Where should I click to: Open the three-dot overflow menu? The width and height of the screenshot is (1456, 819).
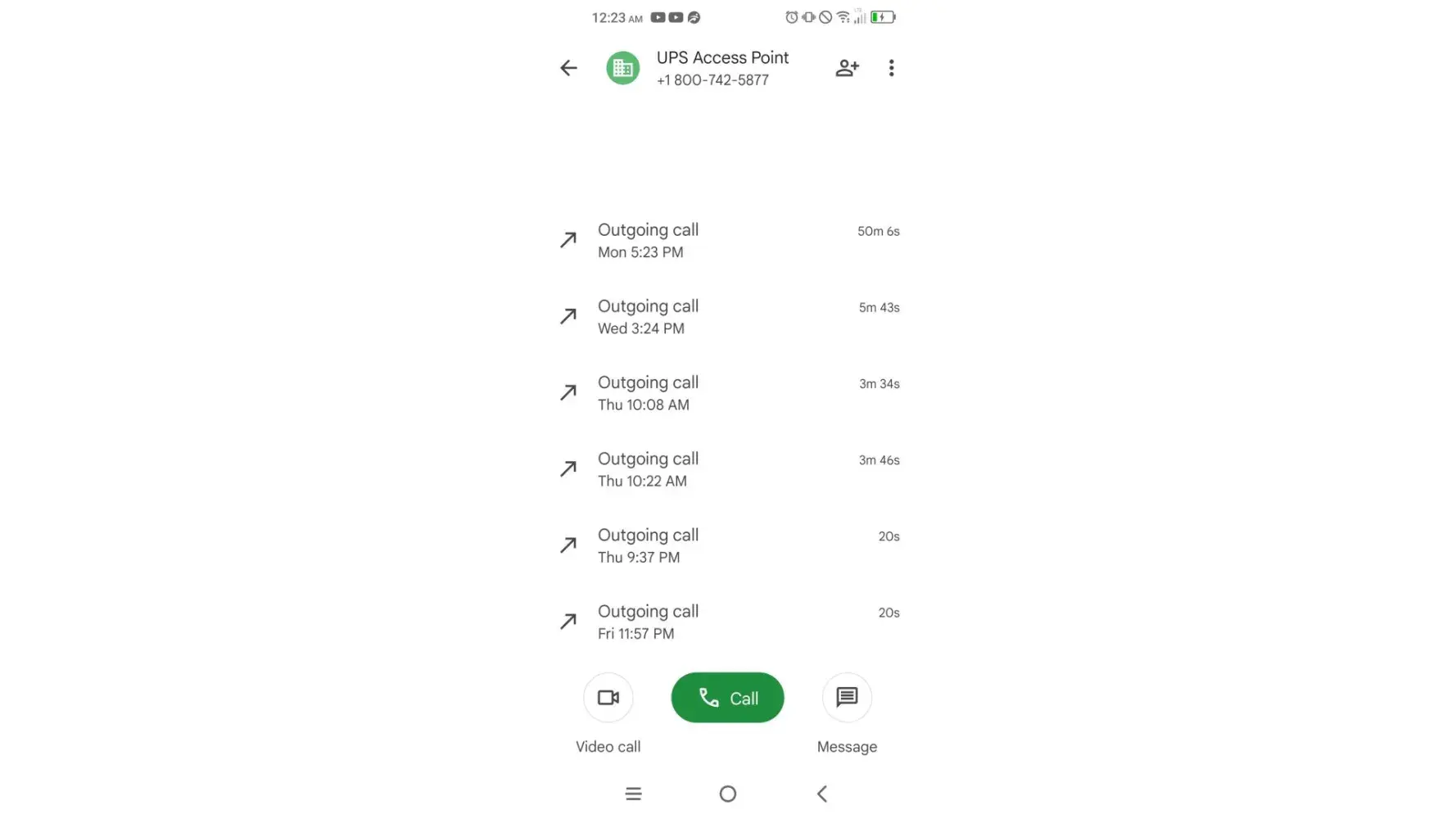coord(891,68)
